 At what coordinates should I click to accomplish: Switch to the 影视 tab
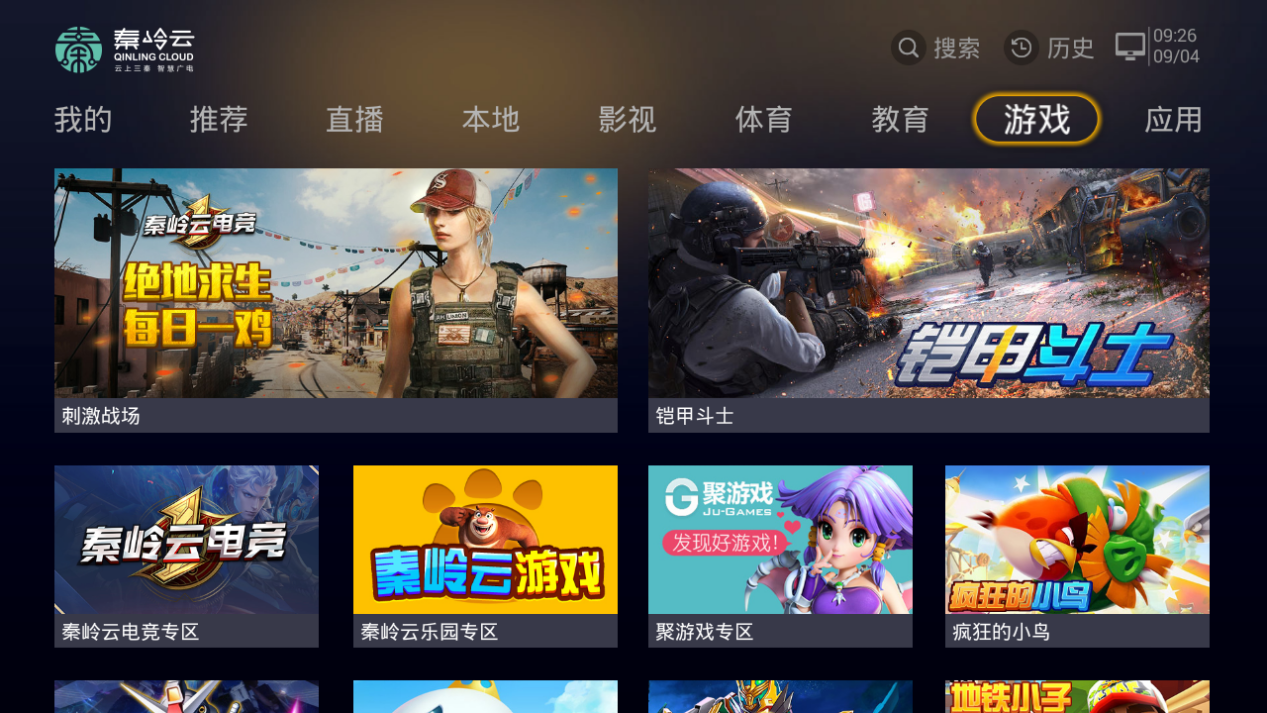pos(627,120)
